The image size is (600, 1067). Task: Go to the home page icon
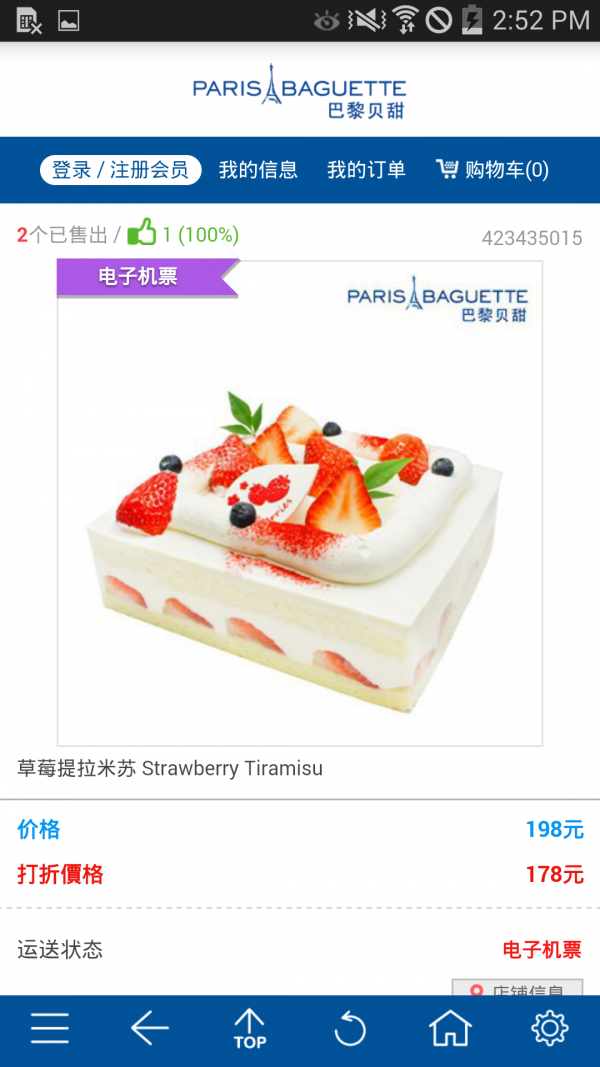click(x=450, y=1028)
